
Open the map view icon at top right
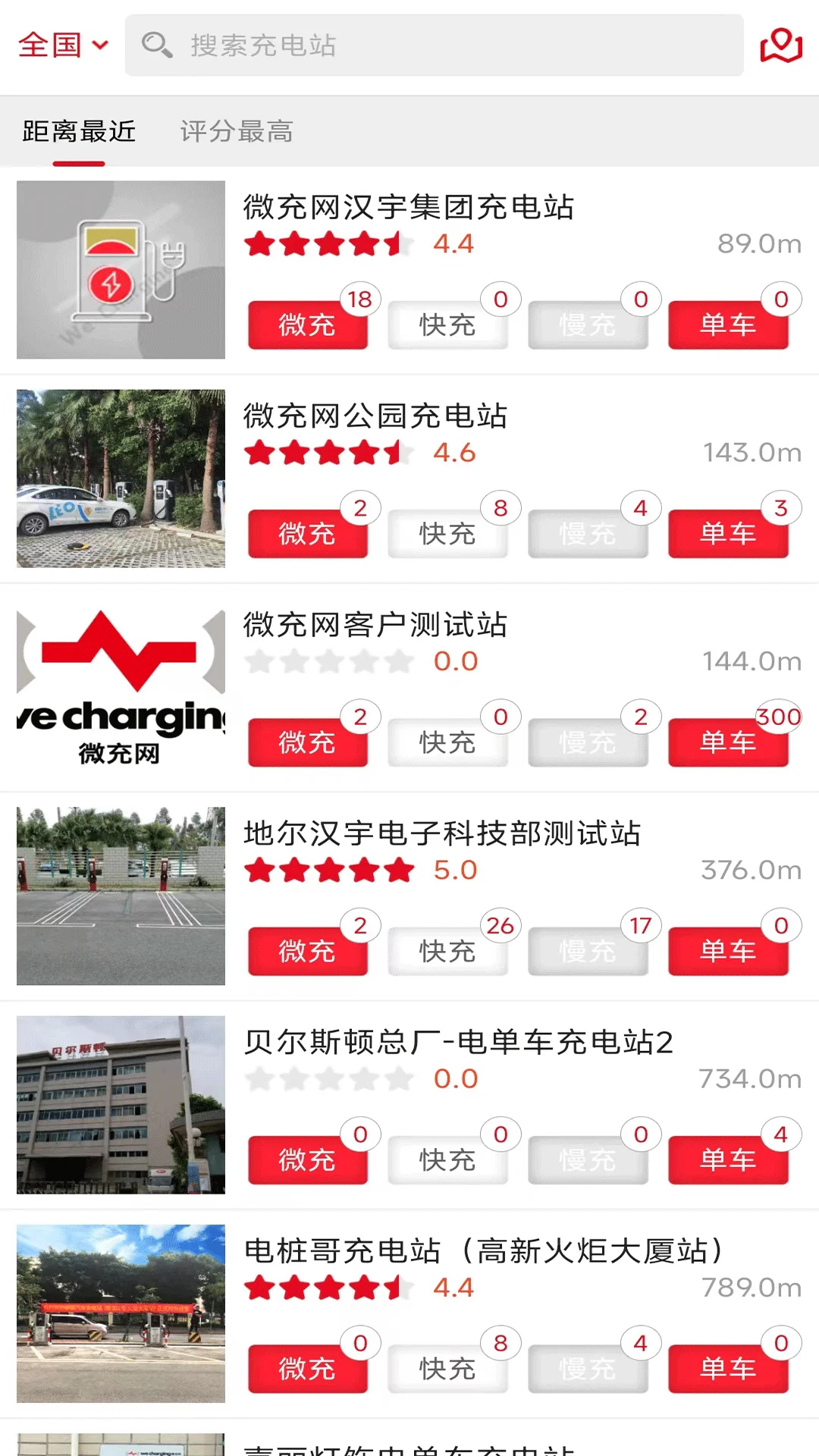[780, 45]
